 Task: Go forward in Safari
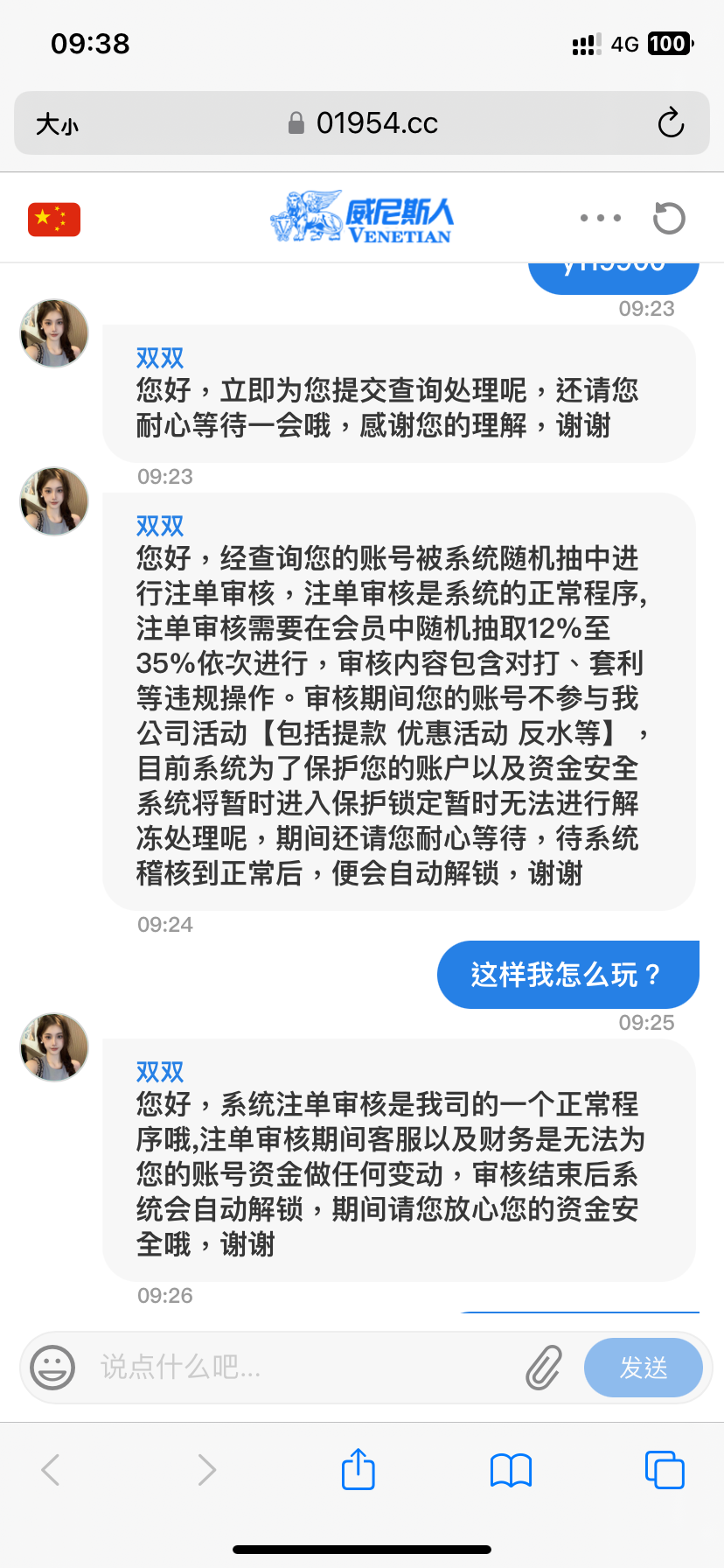point(206,1470)
